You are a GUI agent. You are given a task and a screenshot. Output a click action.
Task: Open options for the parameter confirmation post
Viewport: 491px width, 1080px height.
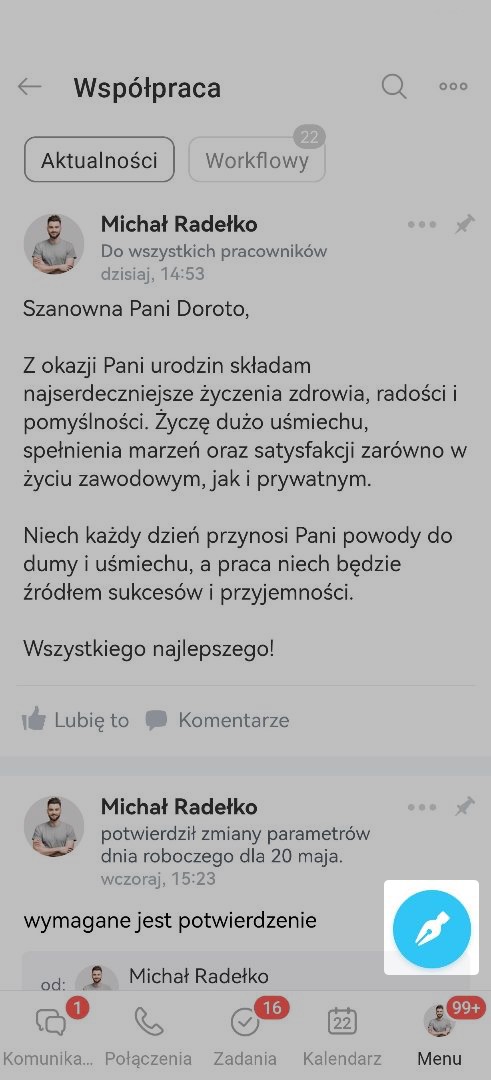pyautogui.click(x=421, y=807)
